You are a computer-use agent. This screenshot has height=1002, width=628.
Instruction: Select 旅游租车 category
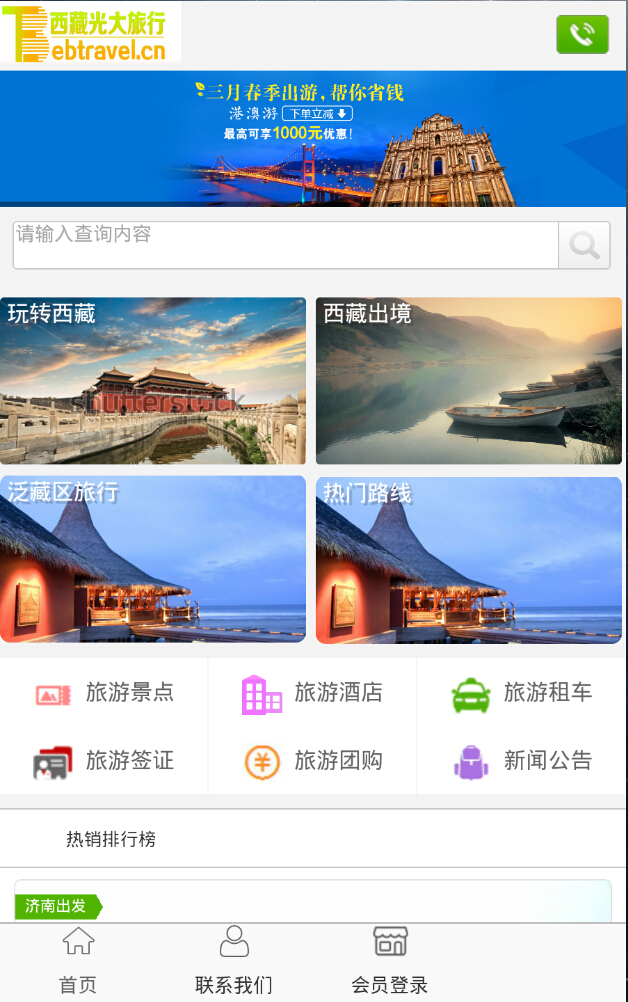point(521,693)
